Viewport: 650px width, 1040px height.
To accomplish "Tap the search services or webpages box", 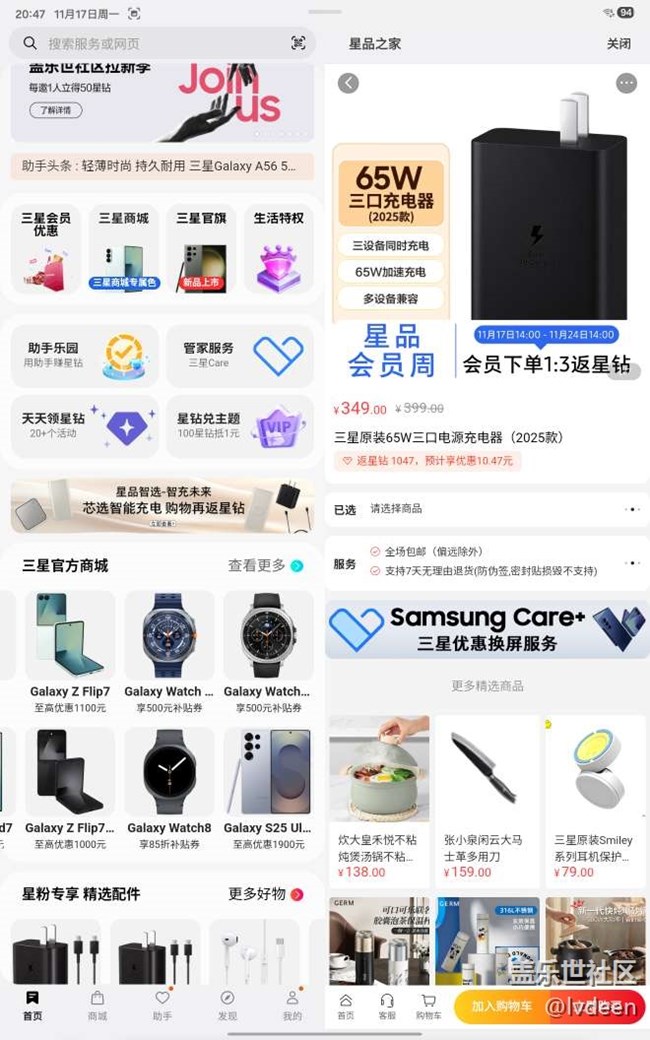I will click(x=150, y=43).
